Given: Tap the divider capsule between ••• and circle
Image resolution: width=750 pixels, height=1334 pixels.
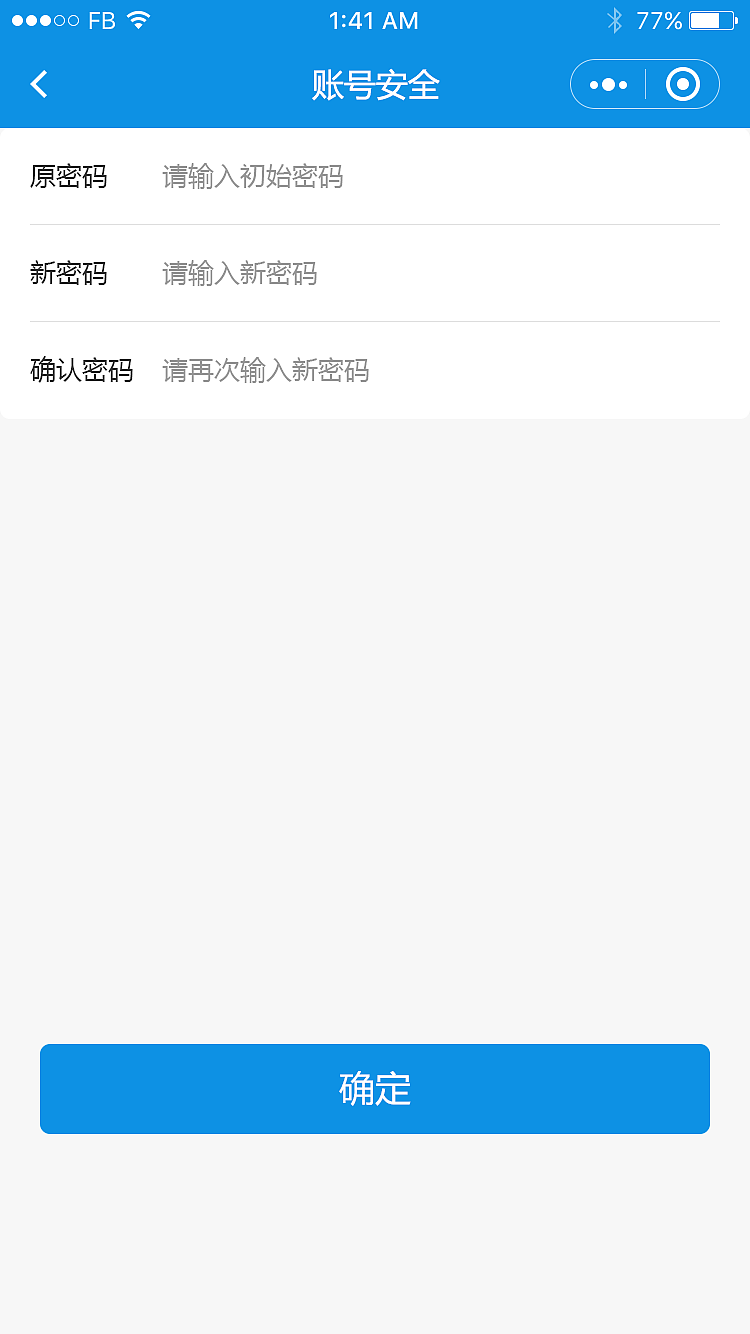Looking at the screenshot, I should tap(645, 84).
